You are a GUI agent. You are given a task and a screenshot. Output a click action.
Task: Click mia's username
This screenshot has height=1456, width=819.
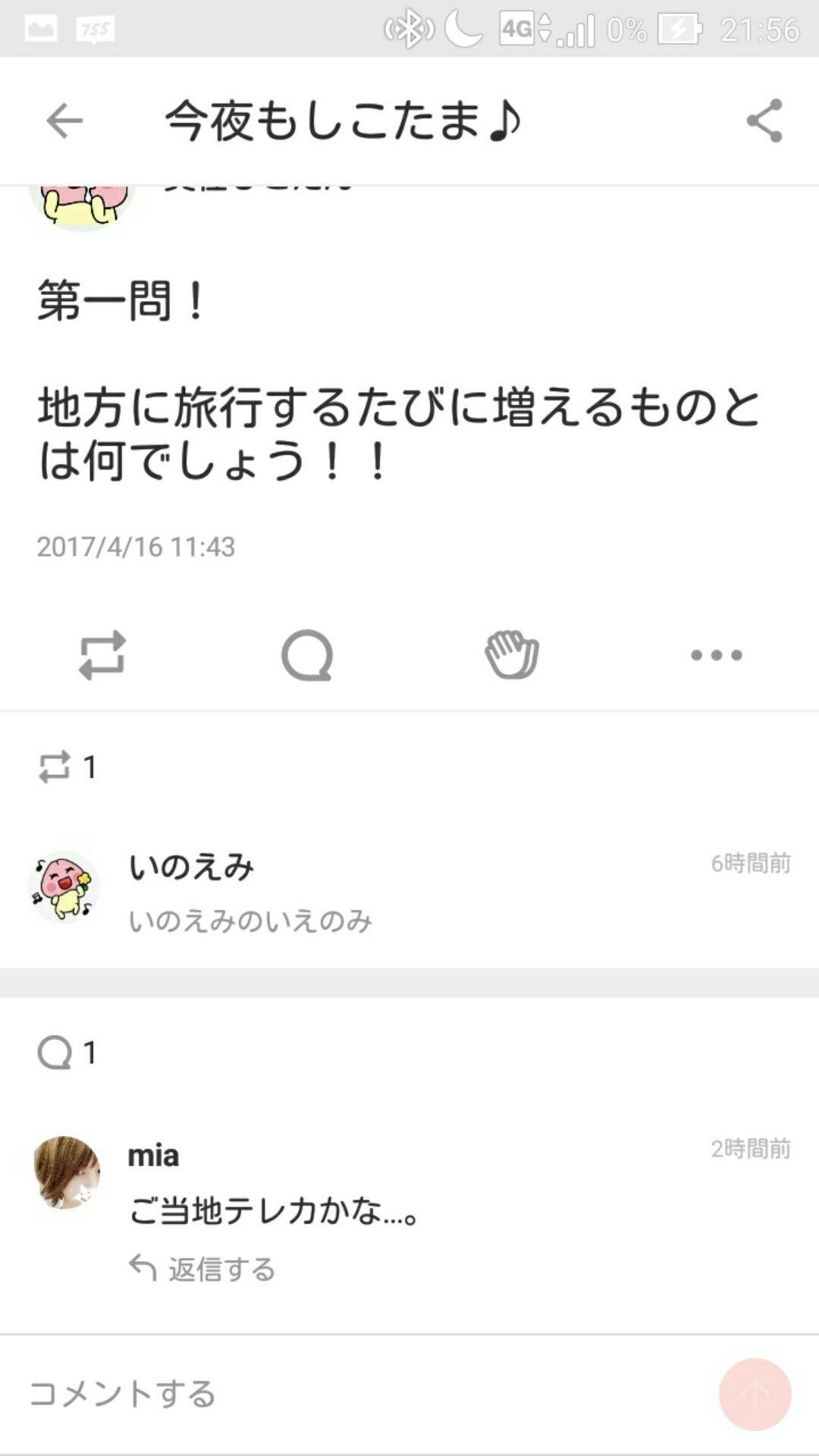click(x=152, y=1155)
